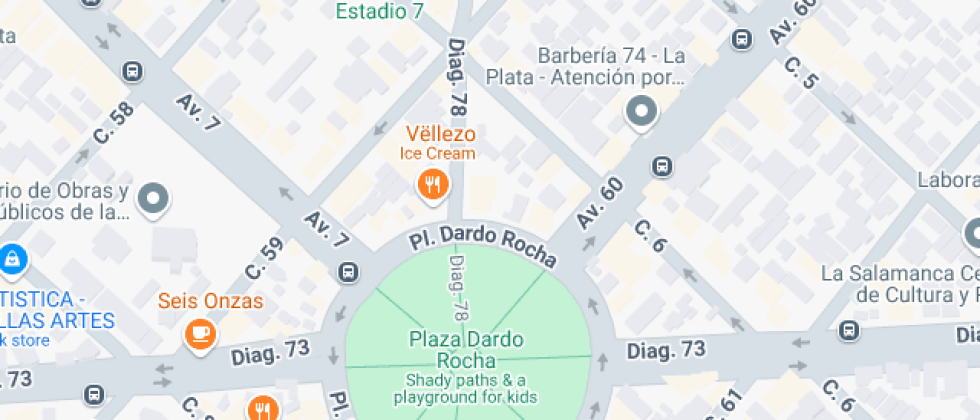Tap the Estadio 7 place label

pyautogui.click(x=379, y=11)
